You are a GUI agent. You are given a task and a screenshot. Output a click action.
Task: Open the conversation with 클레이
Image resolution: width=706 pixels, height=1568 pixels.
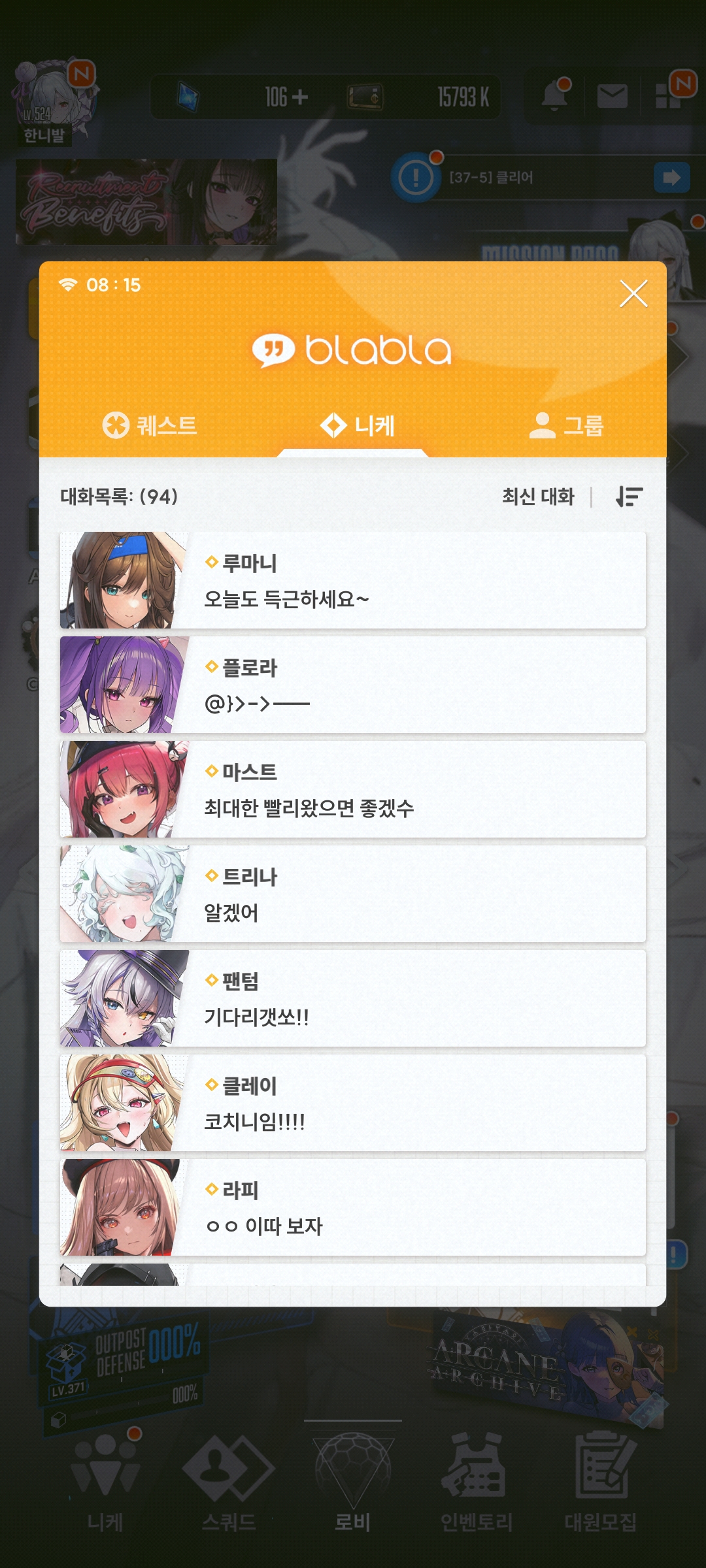point(353,1103)
